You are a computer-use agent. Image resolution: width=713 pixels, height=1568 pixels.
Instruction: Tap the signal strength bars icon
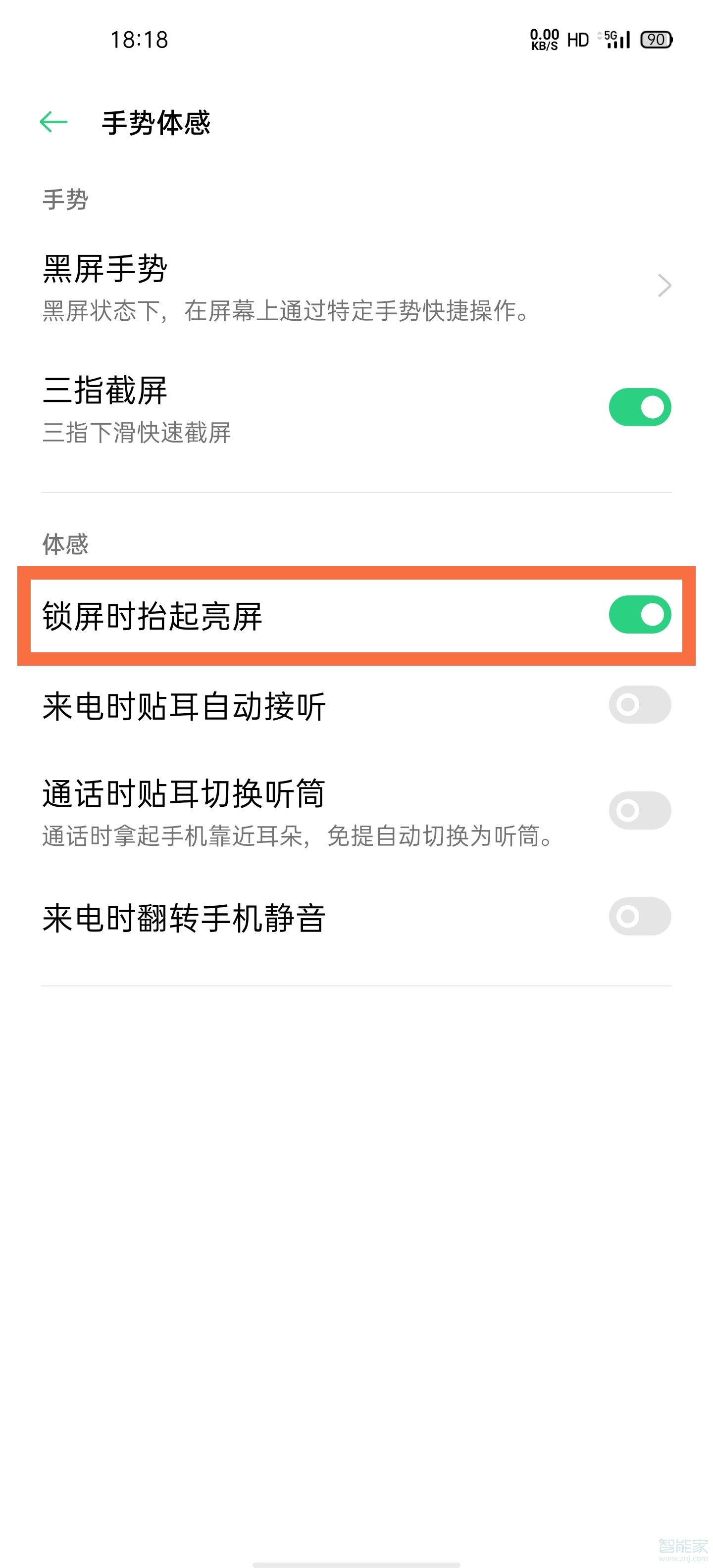tap(619, 40)
